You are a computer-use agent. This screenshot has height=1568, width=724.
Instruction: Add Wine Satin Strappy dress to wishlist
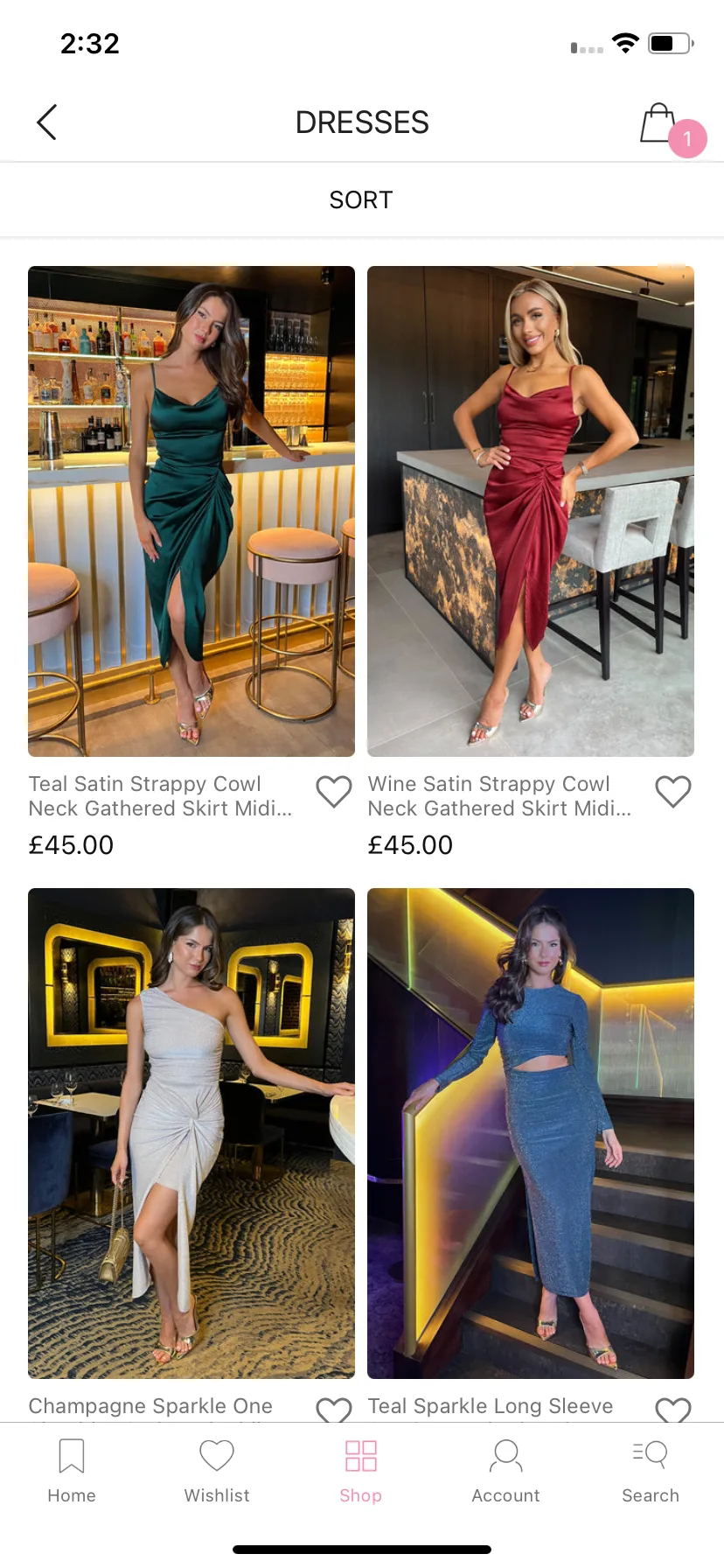click(673, 792)
